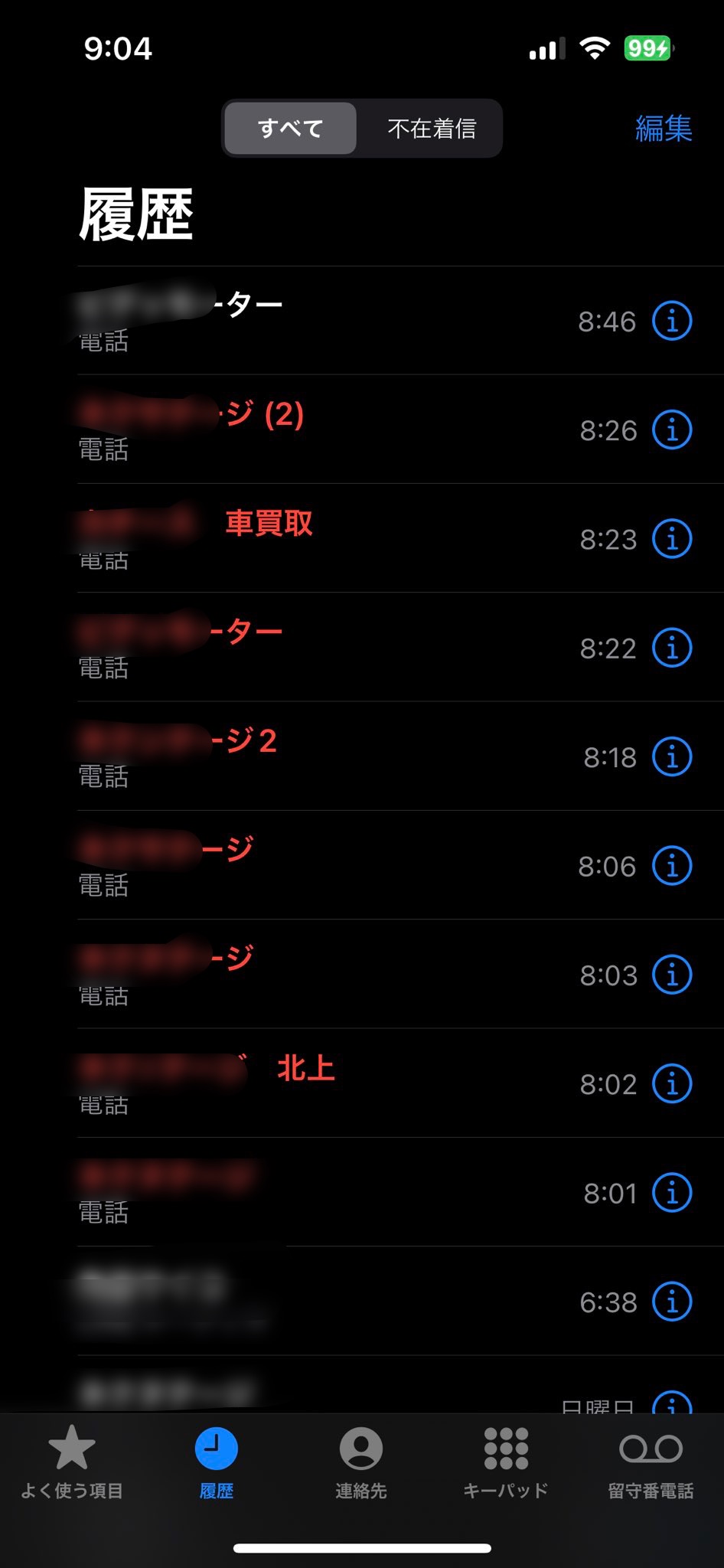
Task: Go to the よく使う項目 tab
Action: 72,1462
